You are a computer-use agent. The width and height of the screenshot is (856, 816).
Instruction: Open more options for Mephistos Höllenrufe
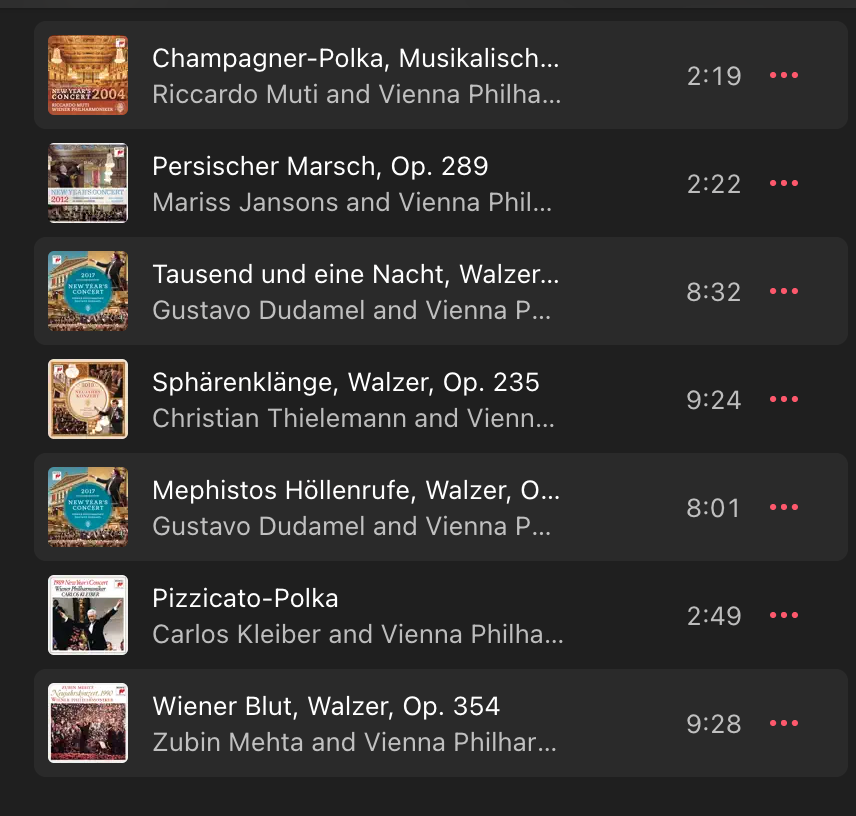coord(783,507)
